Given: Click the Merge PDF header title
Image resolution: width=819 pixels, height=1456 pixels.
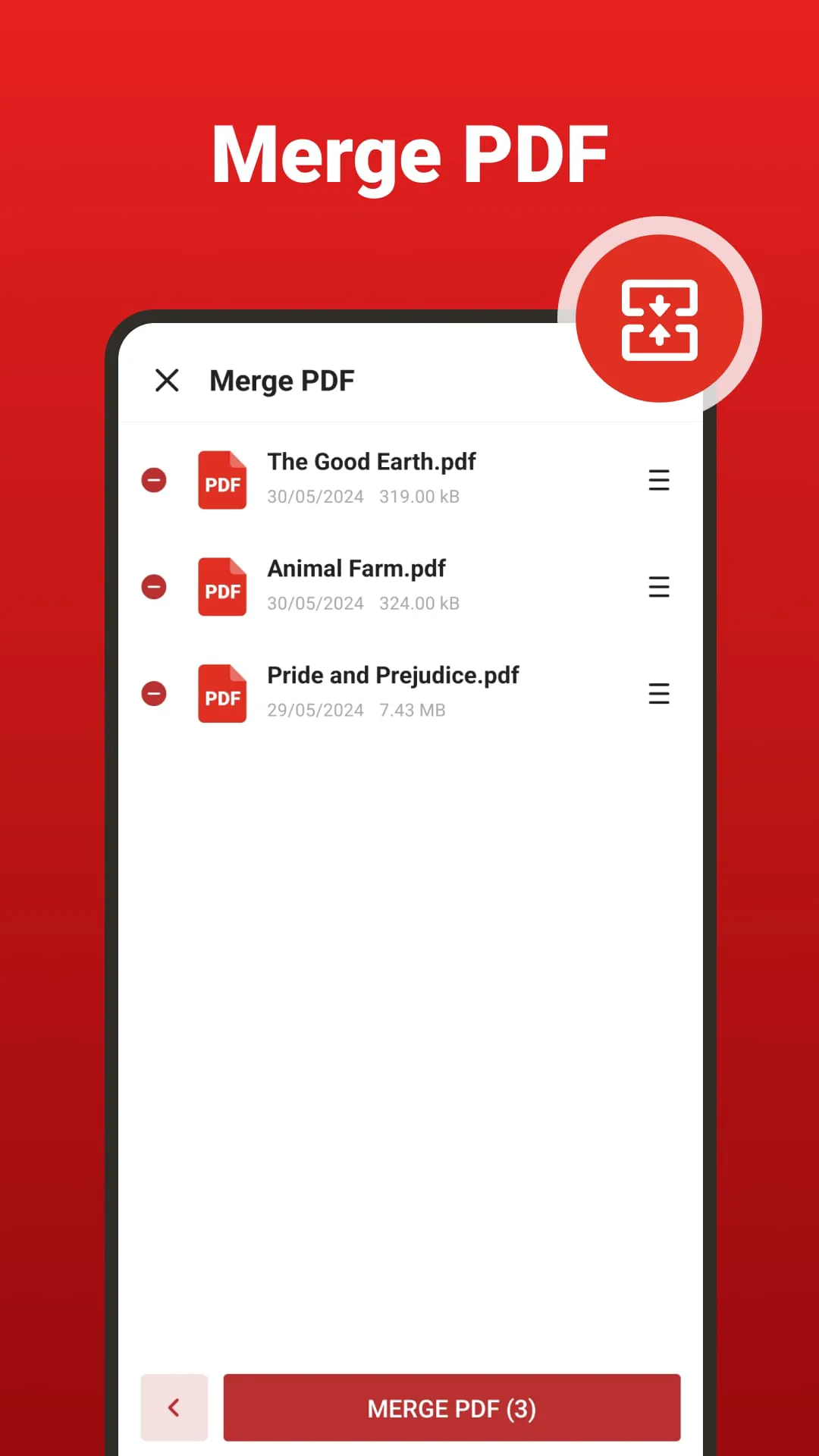Looking at the screenshot, I should [x=282, y=381].
